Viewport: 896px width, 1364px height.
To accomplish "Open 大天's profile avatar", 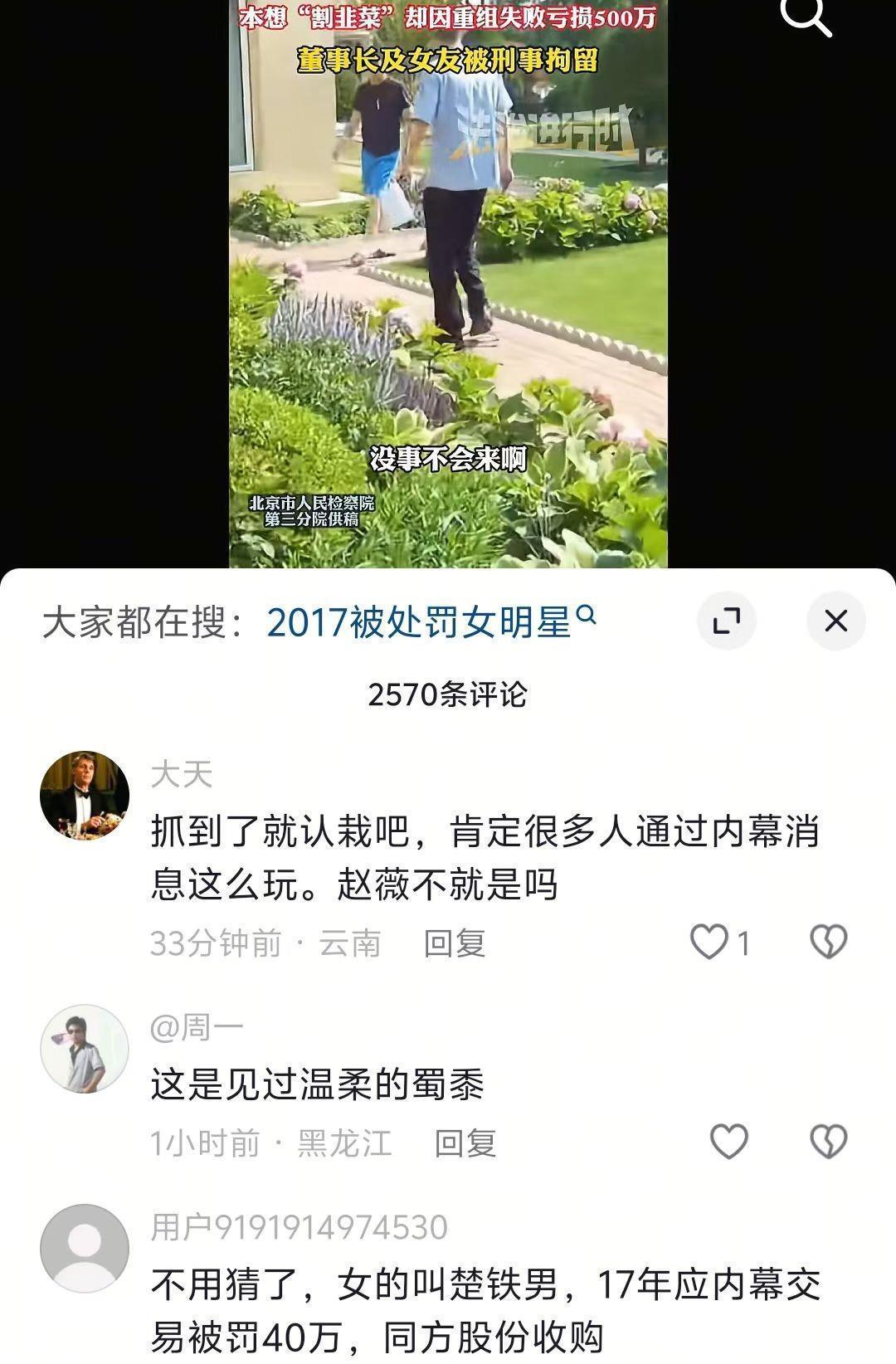I will [x=85, y=795].
